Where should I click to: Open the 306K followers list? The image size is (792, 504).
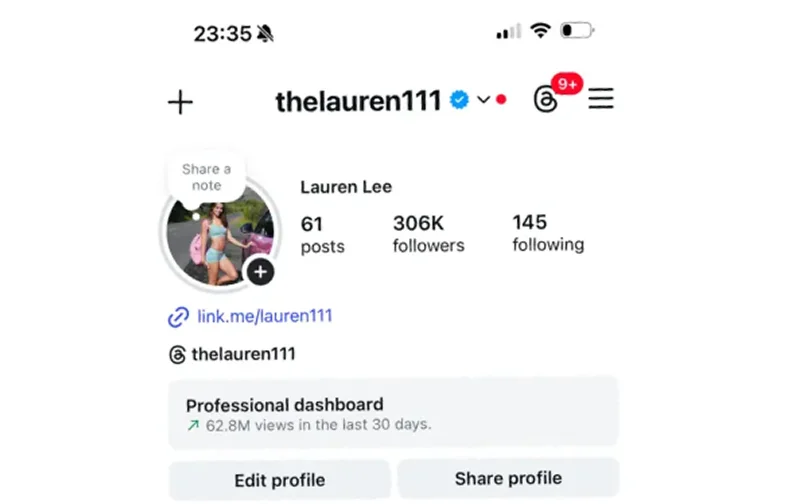click(x=428, y=234)
